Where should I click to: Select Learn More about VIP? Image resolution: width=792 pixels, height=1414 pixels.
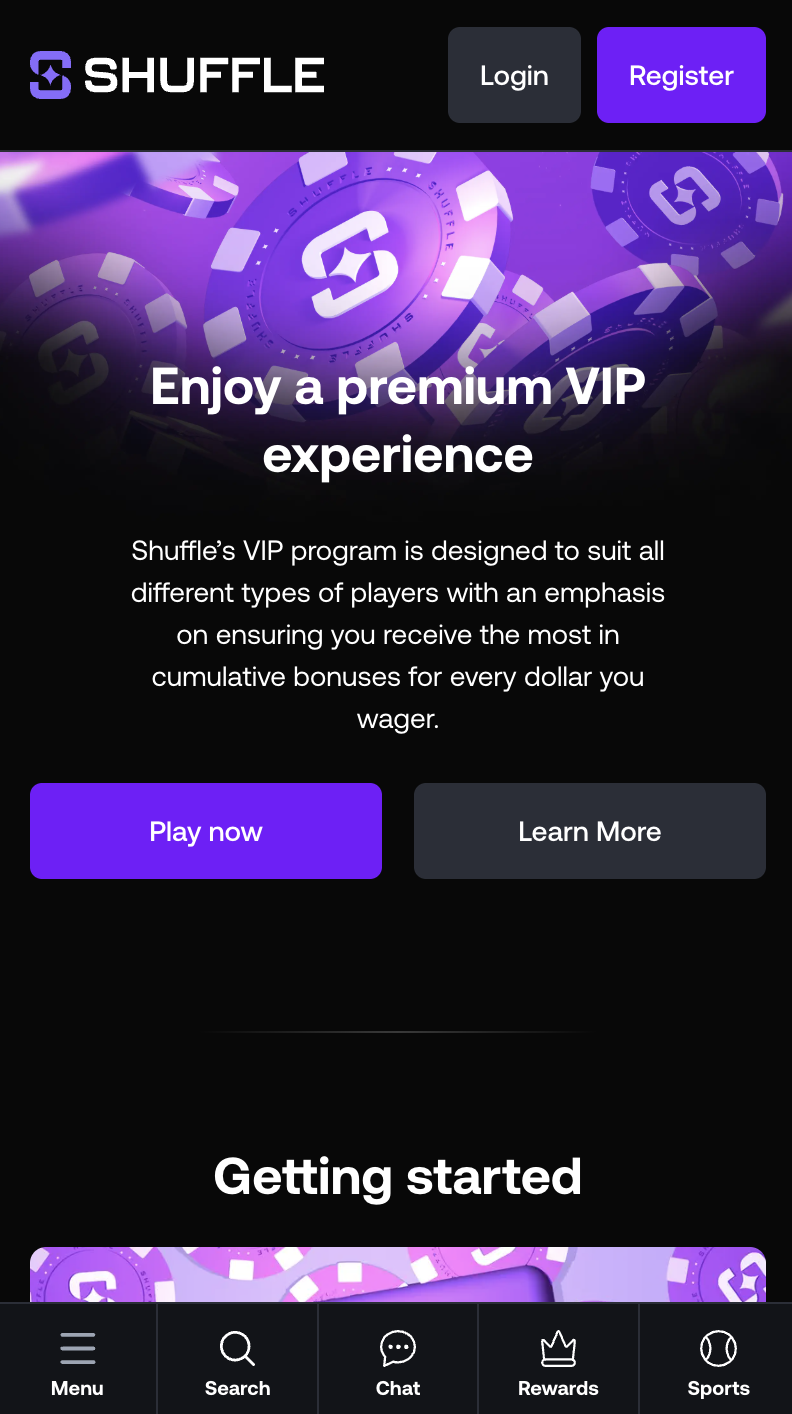[590, 831]
